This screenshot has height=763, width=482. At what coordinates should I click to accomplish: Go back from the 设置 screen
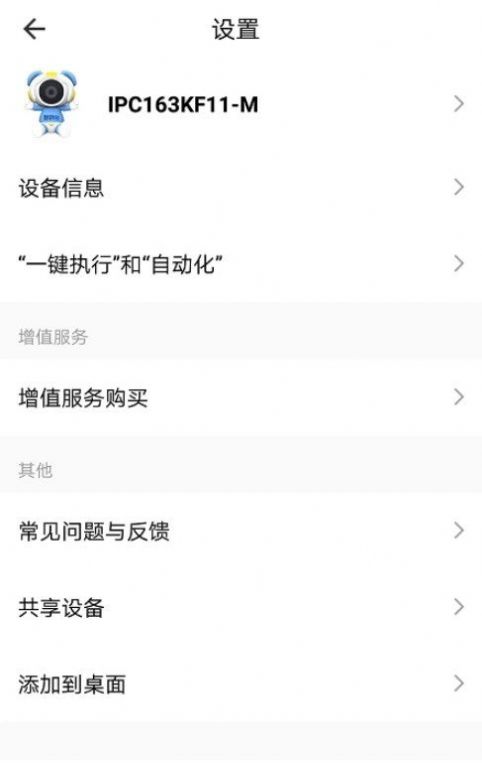pyautogui.click(x=34, y=29)
